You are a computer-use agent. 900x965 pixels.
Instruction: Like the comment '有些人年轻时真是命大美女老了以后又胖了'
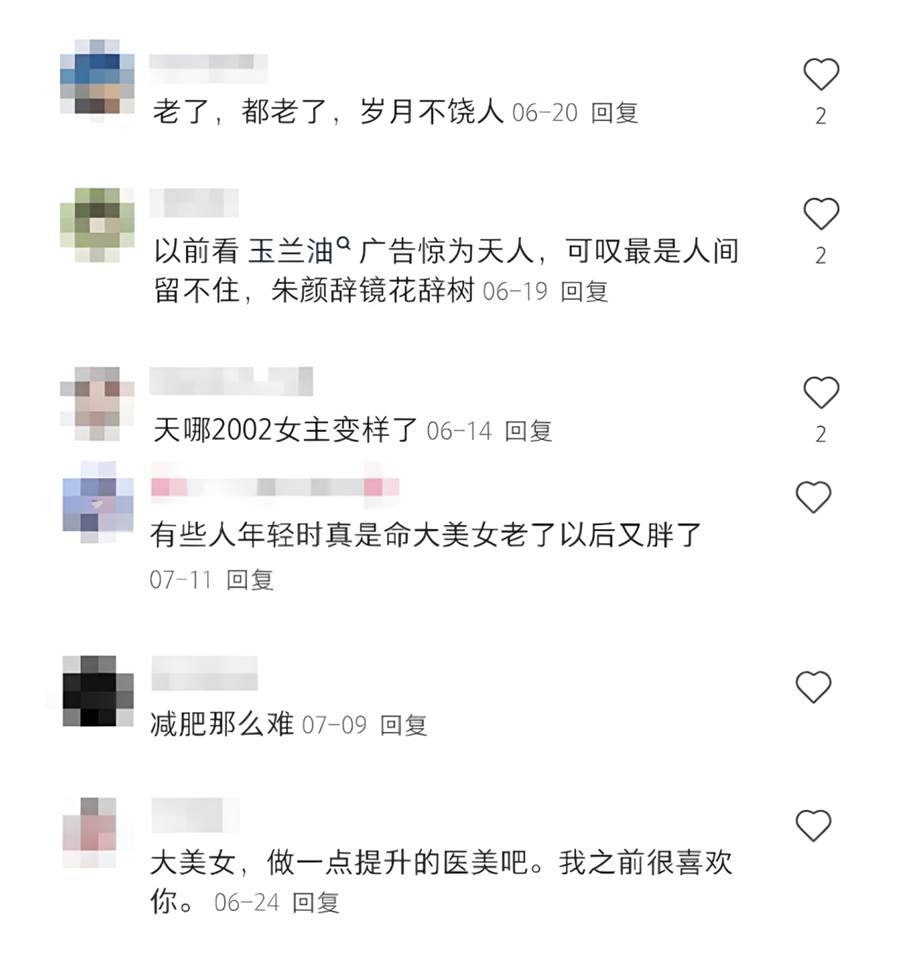[813, 496]
